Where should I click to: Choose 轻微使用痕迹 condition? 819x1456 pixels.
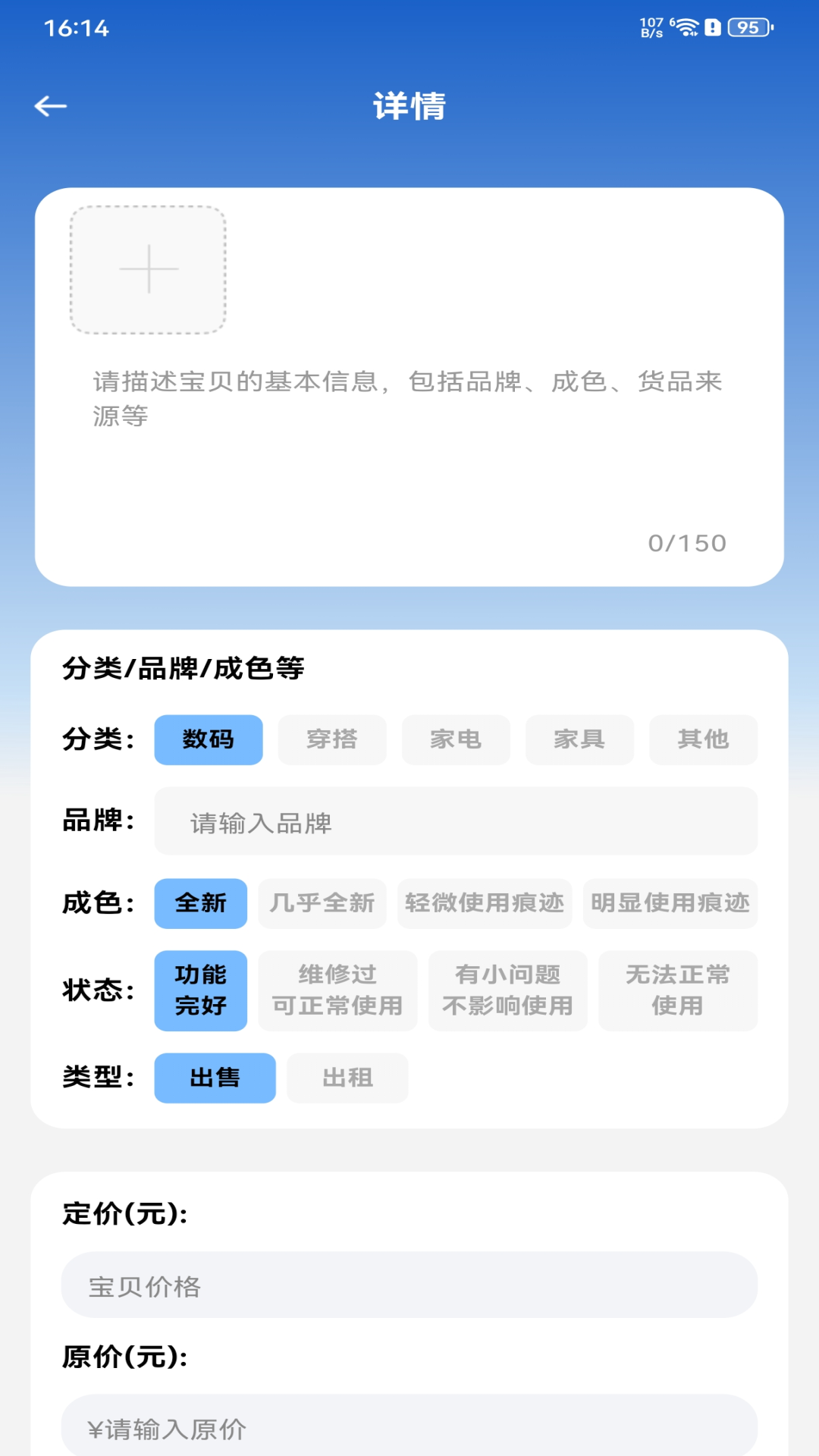[485, 903]
